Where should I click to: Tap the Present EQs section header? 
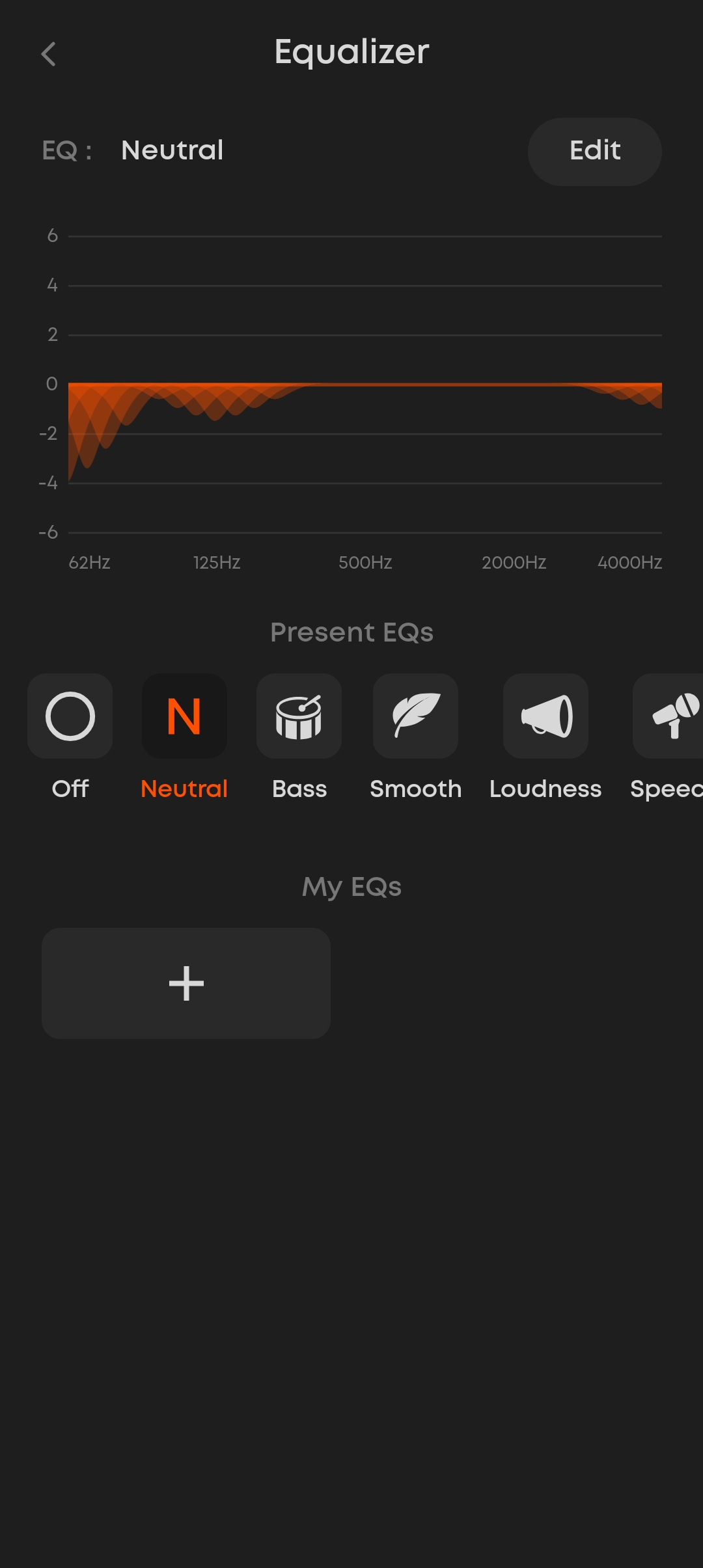(x=351, y=631)
